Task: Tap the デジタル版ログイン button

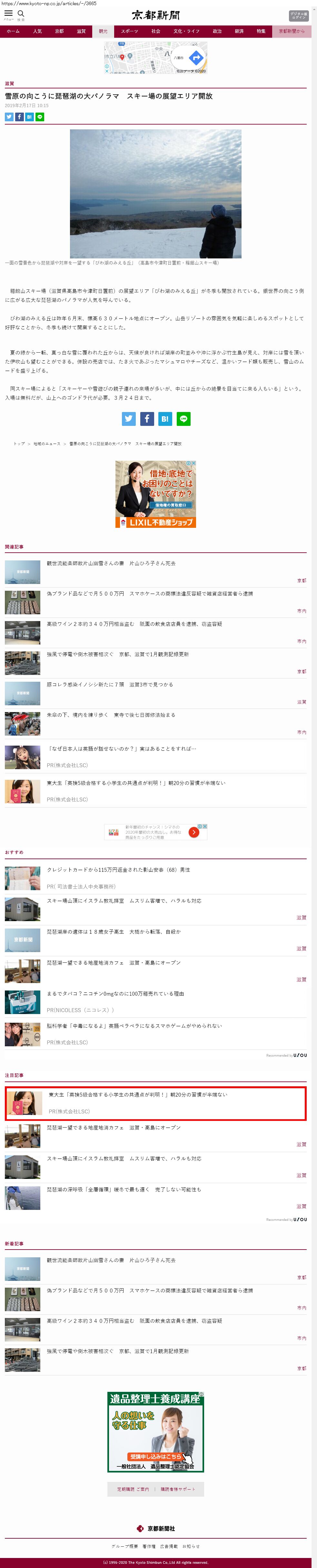Action: pyautogui.click(x=298, y=16)
